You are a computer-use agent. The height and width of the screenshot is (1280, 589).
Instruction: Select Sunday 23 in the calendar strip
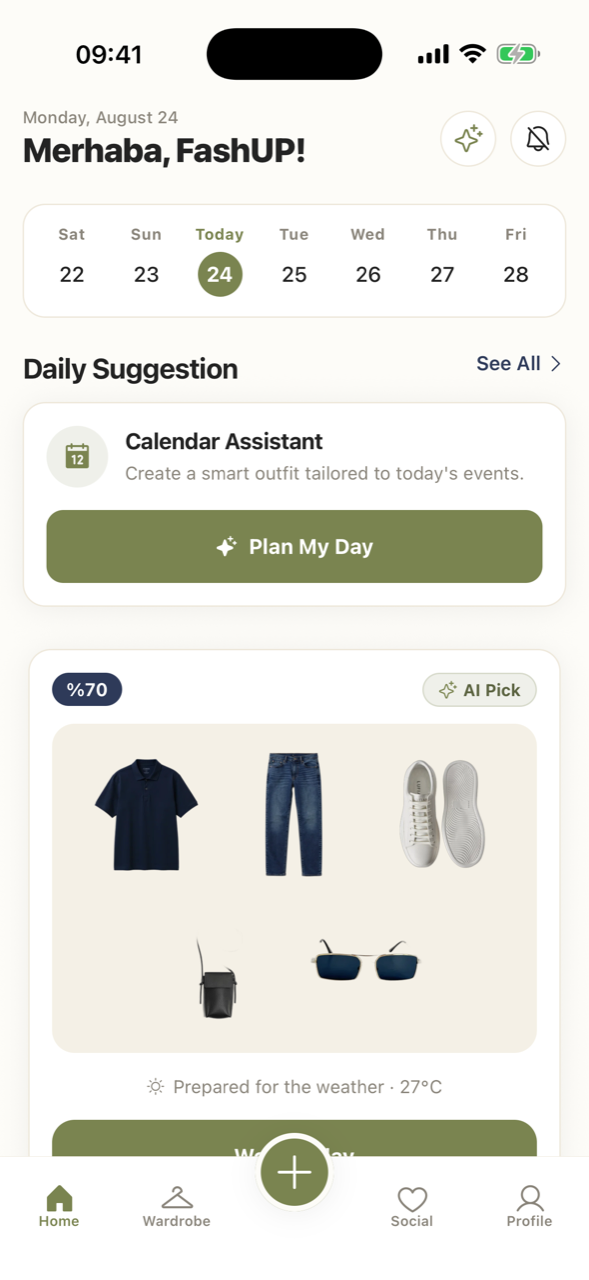tap(146, 259)
